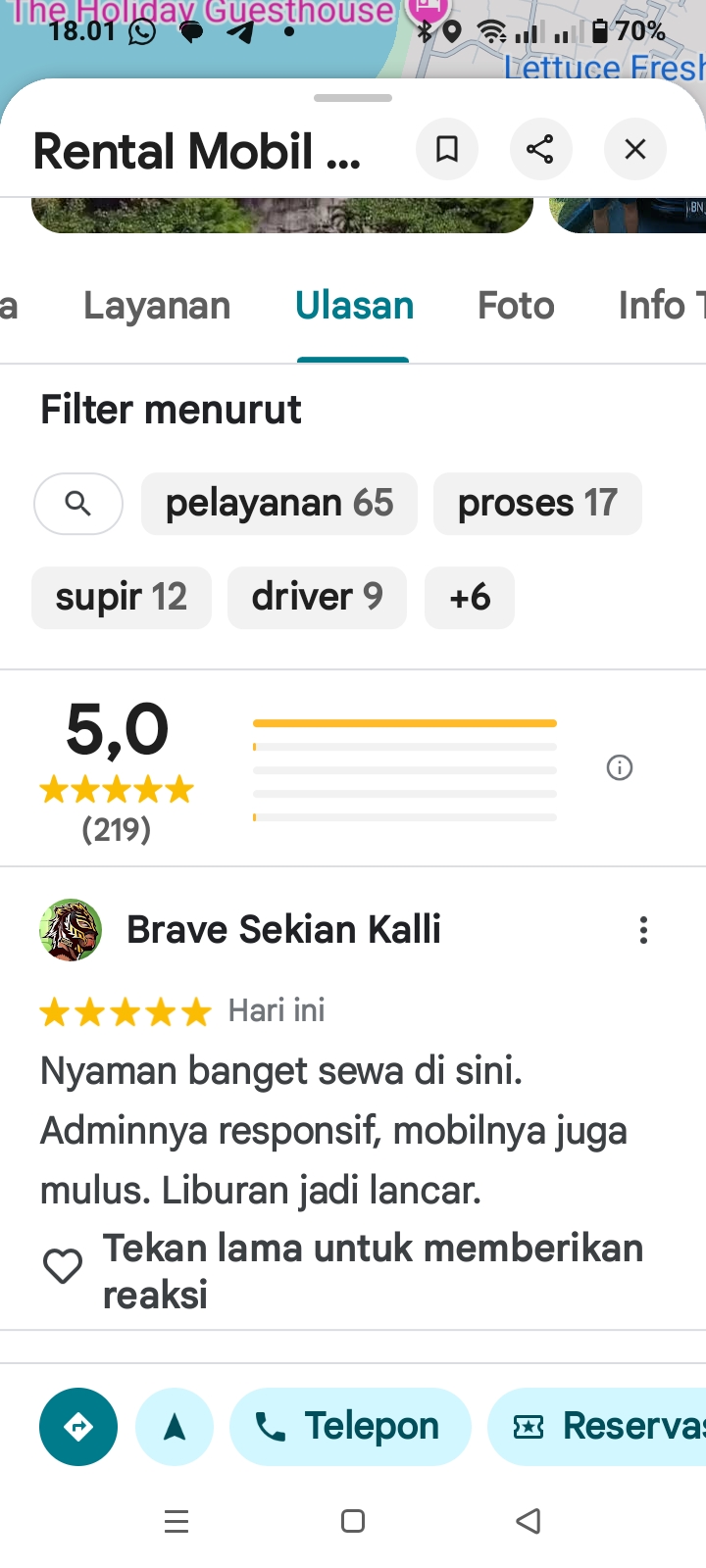The height and width of the screenshot is (1568, 706).
Task: Open options menu for Brave Sekian Kalli's review
Action: pos(643,930)
